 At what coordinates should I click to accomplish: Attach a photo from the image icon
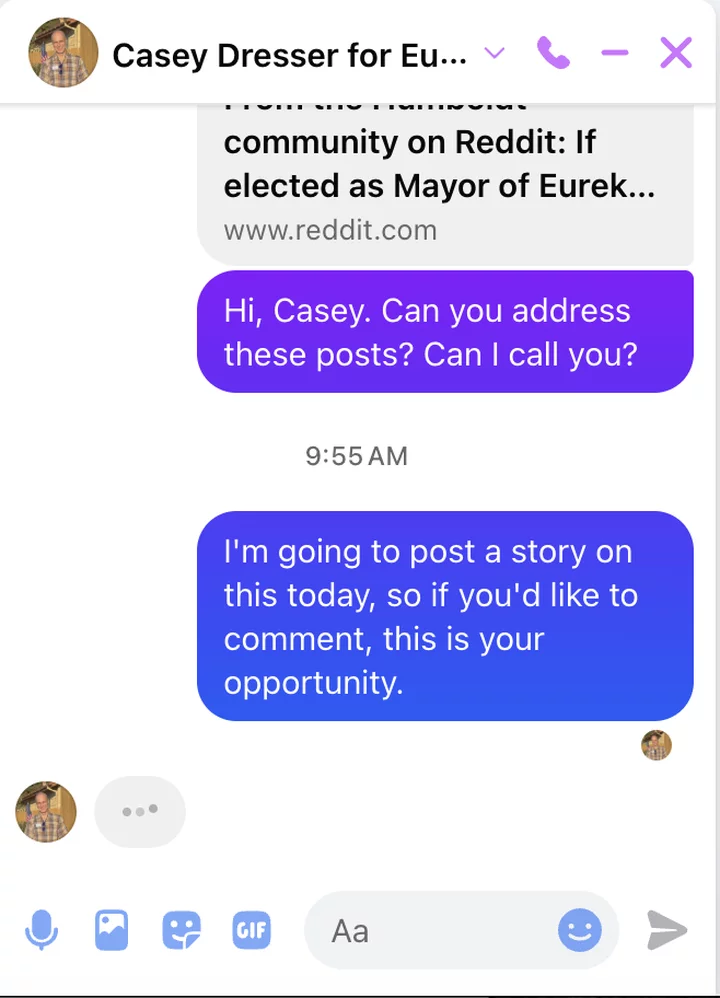111,930
